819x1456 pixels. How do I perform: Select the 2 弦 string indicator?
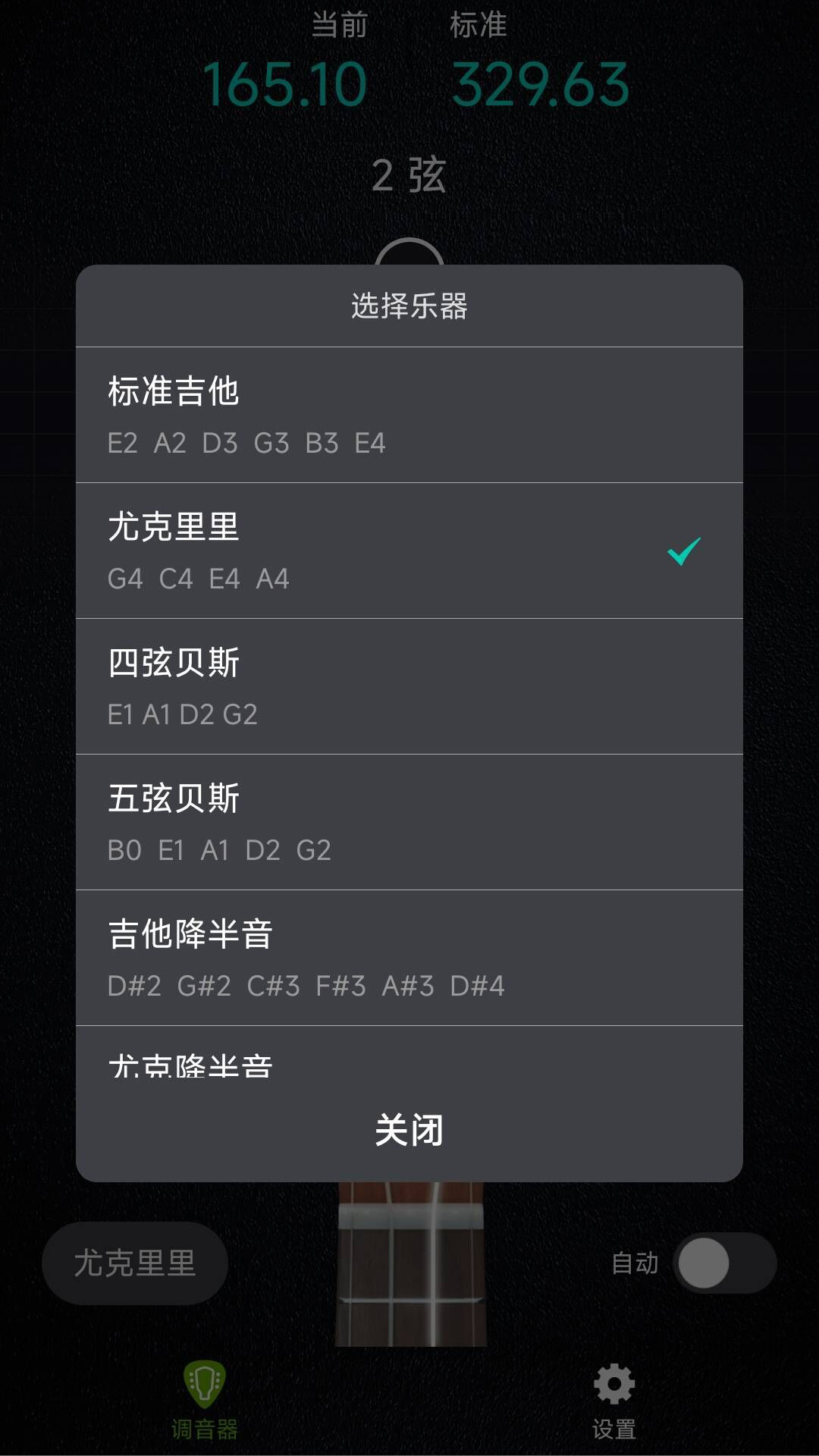pos(409,176)
